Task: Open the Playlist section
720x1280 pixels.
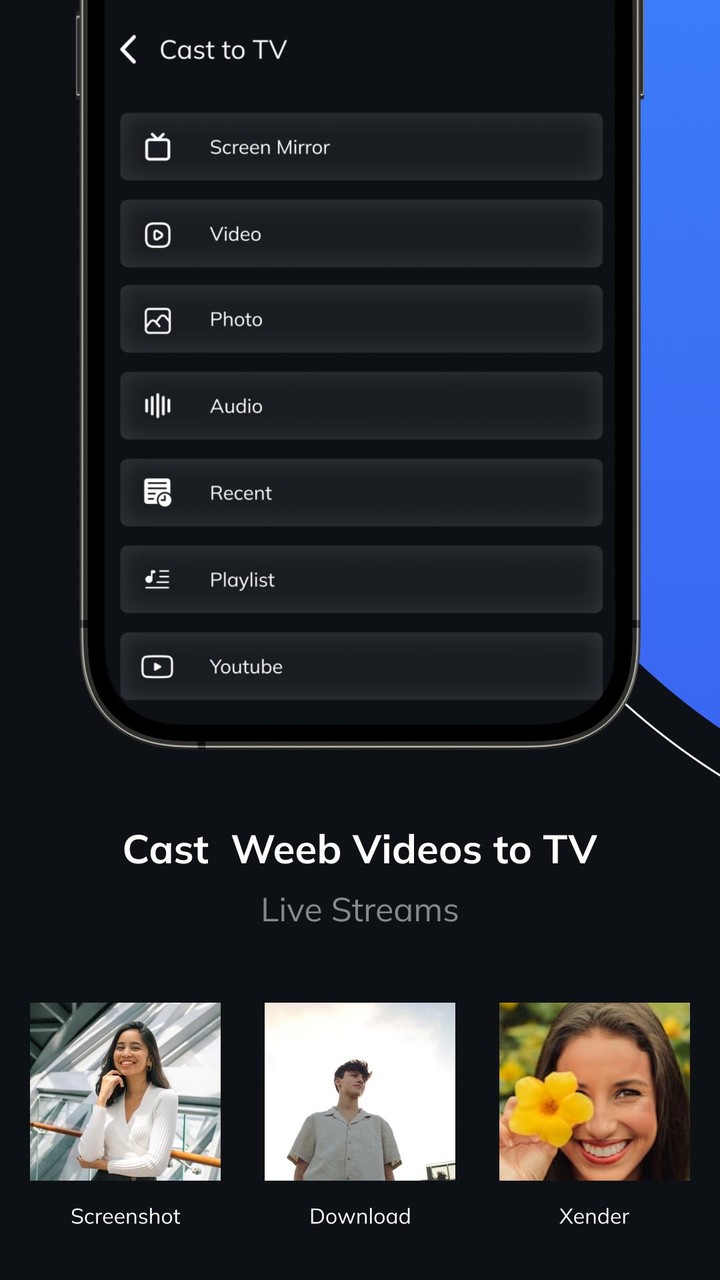Action: click(x=360, y=579)
